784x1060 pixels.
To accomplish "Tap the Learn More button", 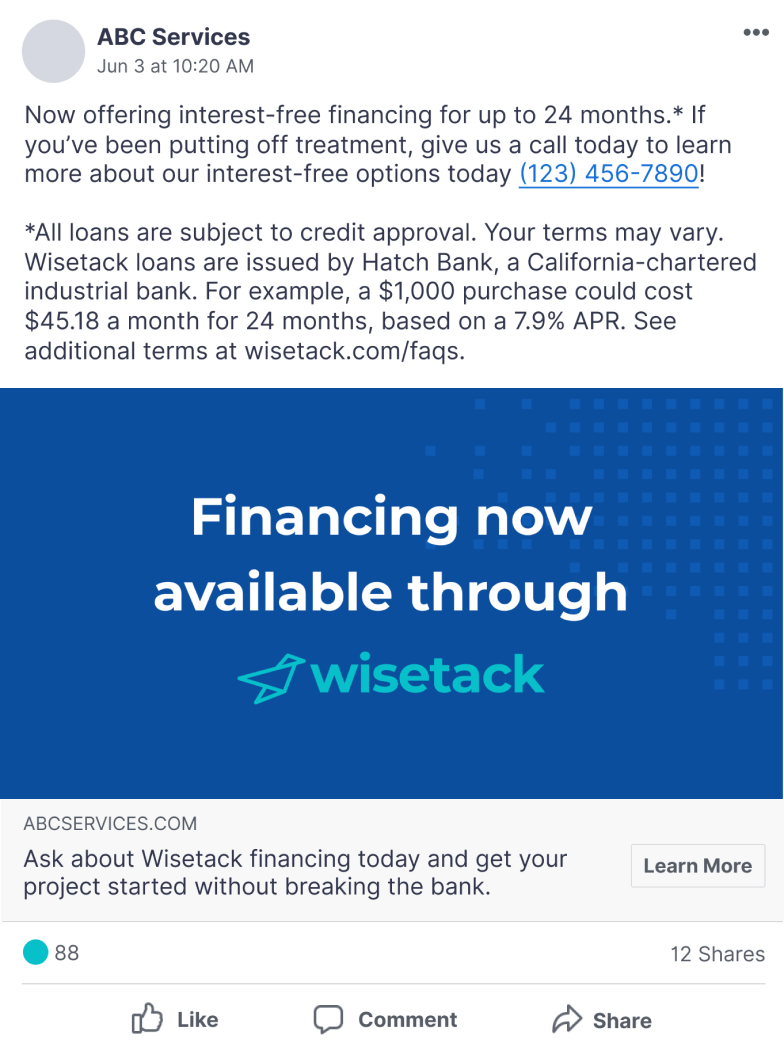I will click(x=697, y=866).
